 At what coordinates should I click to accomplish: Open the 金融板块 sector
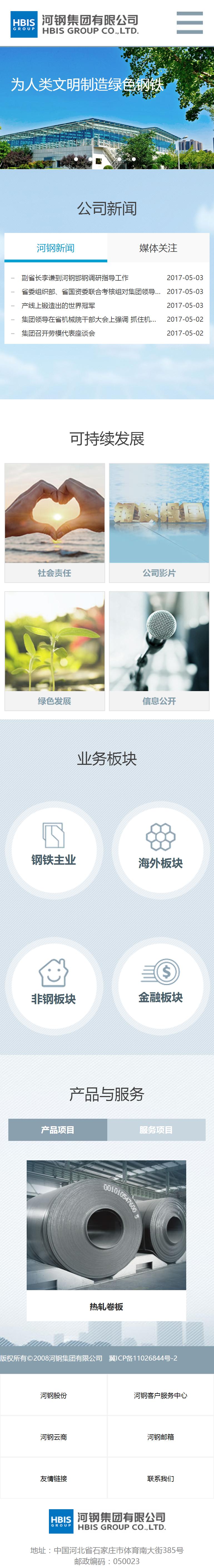click(x=160, y=983)
